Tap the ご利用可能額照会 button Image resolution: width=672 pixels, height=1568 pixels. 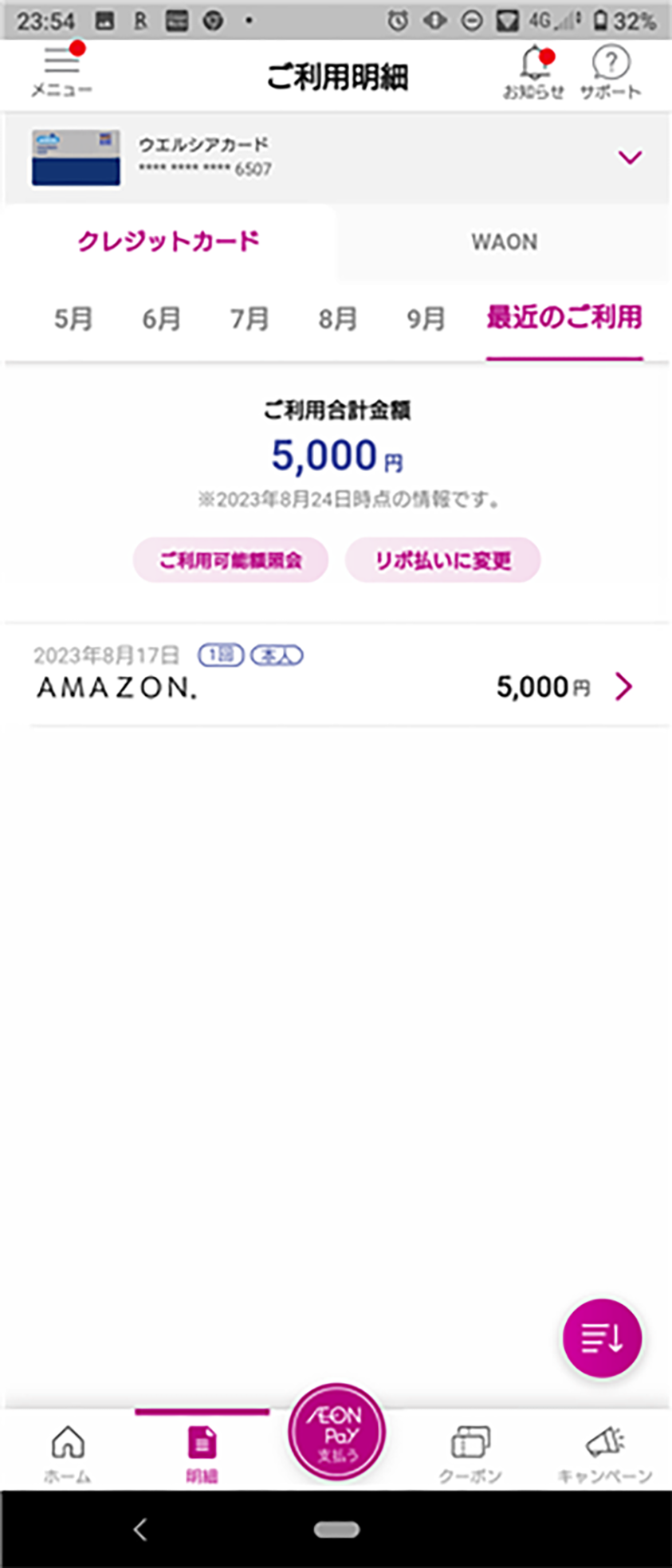click(230, 560)
